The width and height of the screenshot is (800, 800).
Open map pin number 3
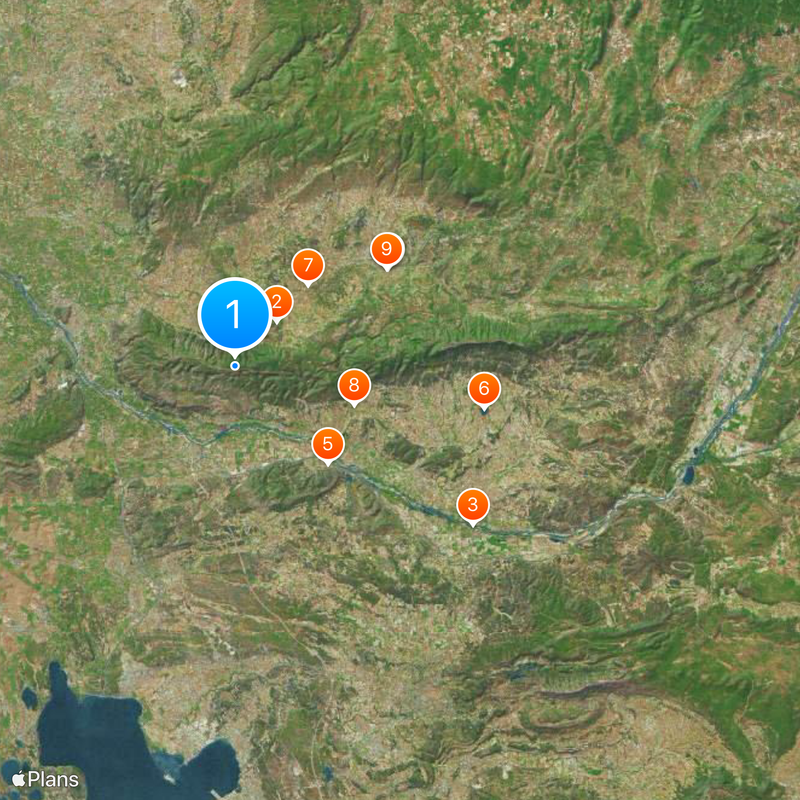coord(473,504)
